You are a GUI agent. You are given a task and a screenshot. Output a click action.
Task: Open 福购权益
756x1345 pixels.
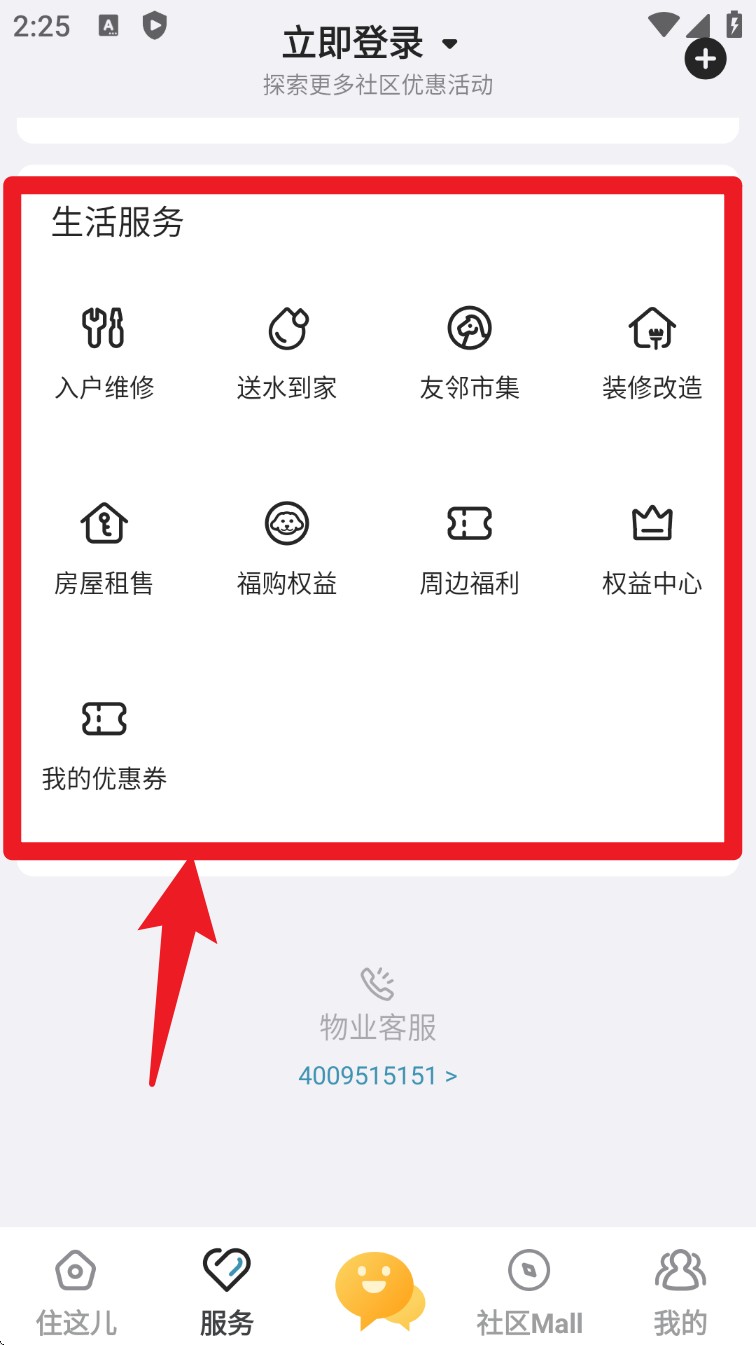click(287, 547)
